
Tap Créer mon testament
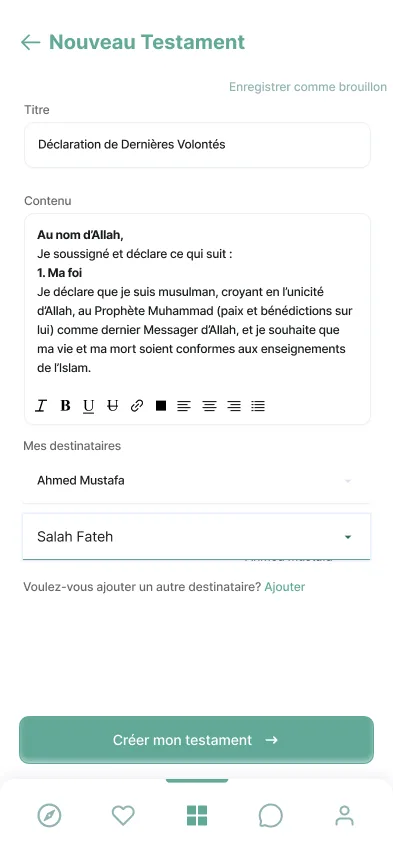point(196,740)
